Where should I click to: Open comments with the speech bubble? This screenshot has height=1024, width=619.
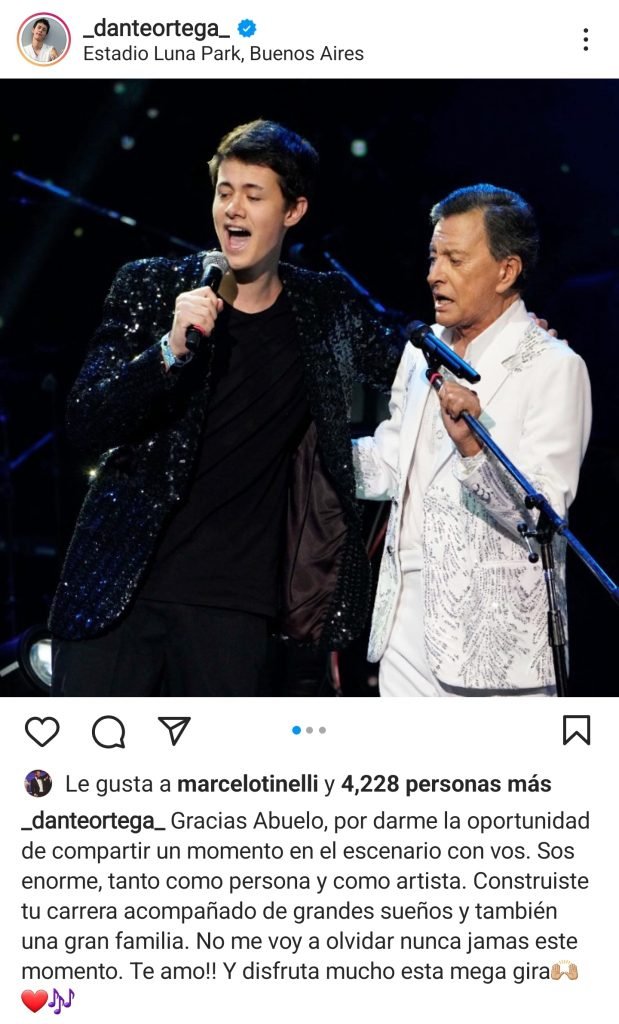pyautogui.click(x=108, y=731)
